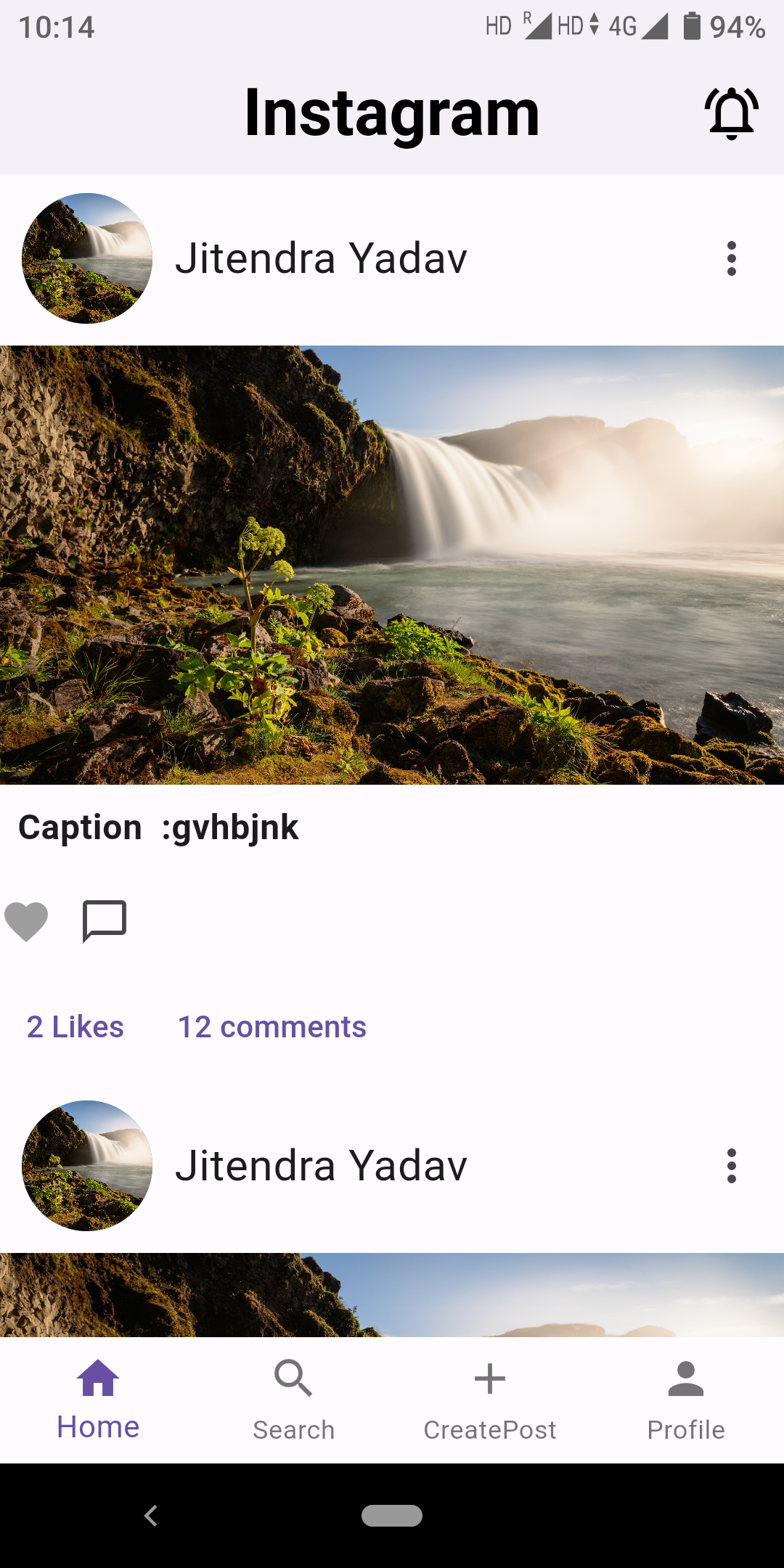
Task: Open Search using the magnifier icon
Action: pyautogui.click(x=293, y=1379)
